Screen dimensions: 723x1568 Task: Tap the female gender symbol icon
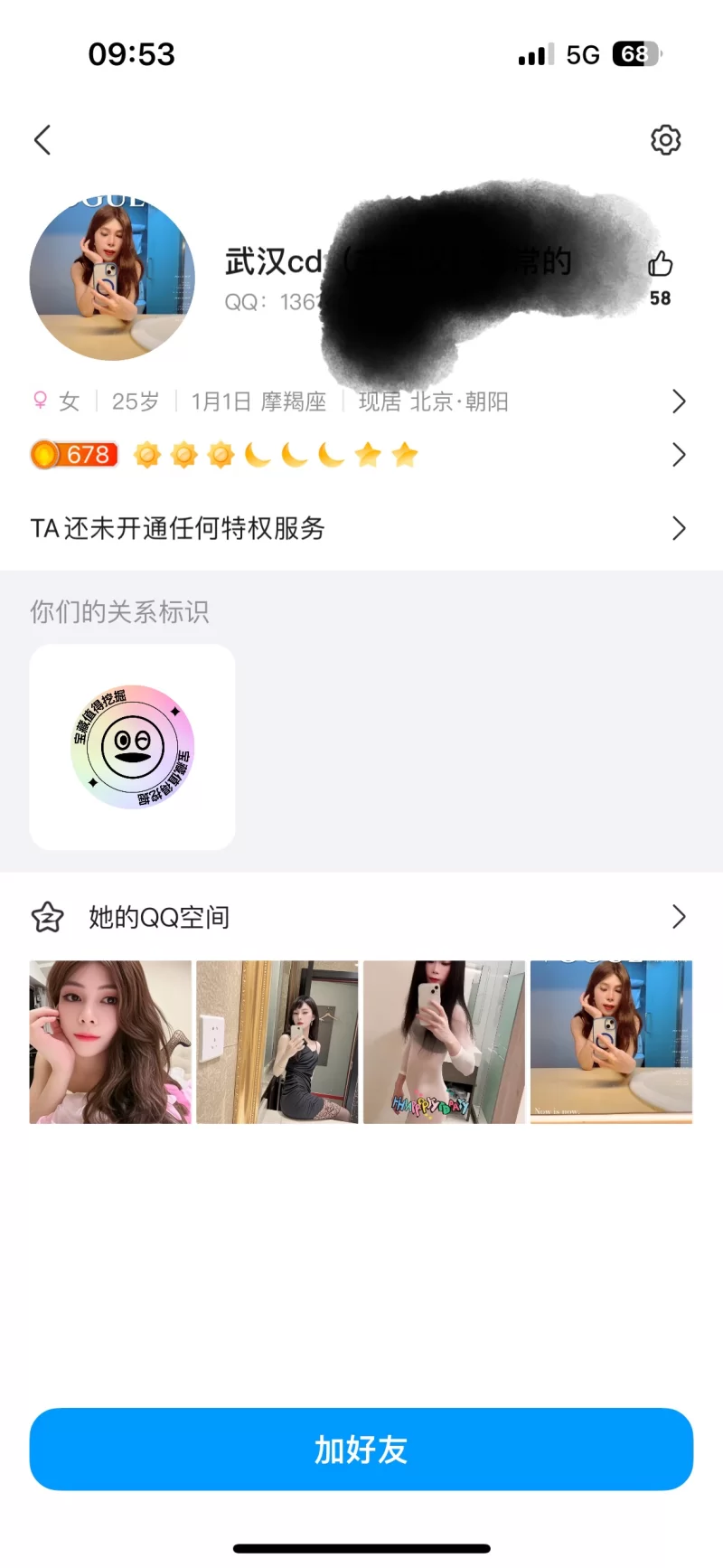click(x=40, y=401)
